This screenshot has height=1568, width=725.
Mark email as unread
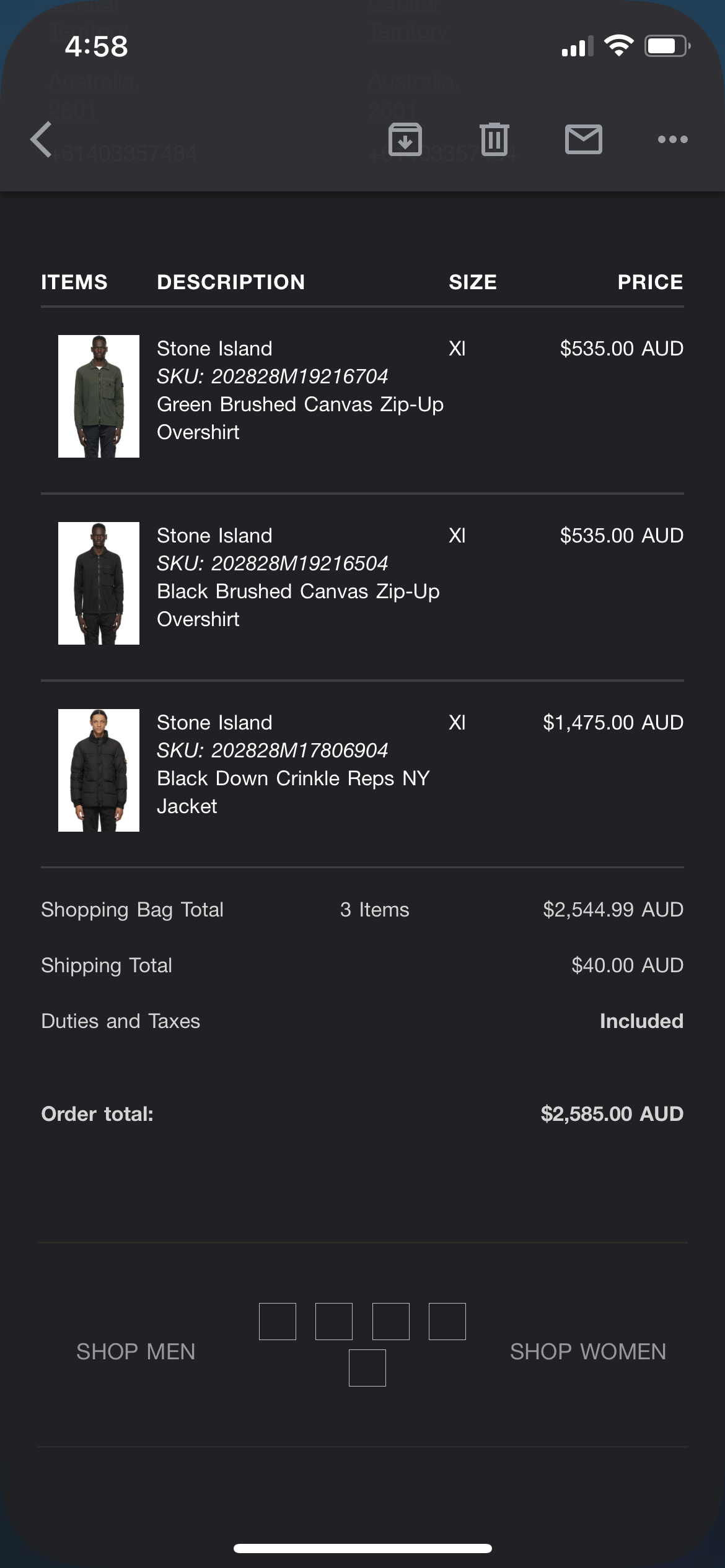pyautogui.click(x=584, y=139)
